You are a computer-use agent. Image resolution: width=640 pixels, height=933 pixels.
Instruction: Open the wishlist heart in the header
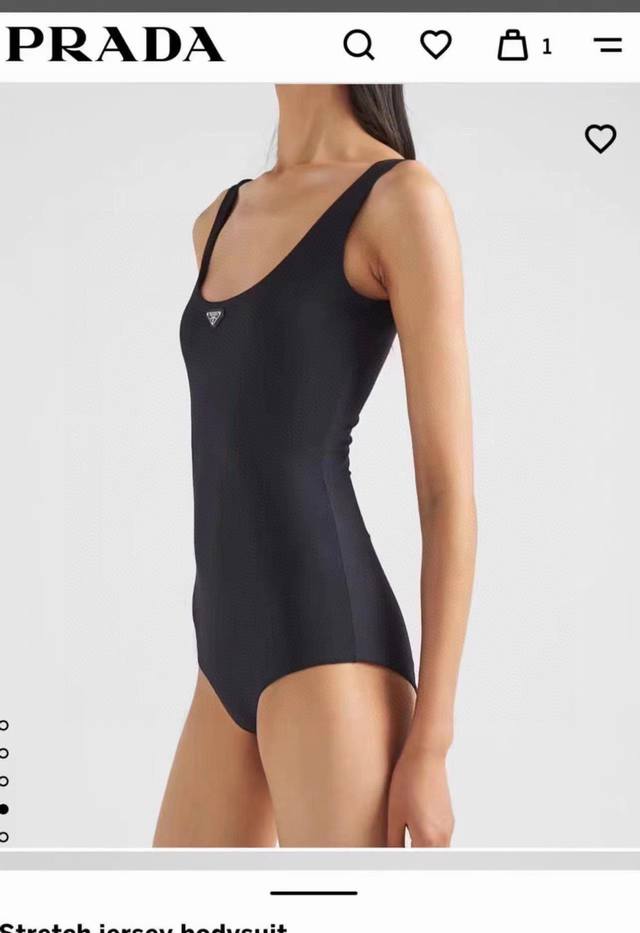(x=435, y=45)
